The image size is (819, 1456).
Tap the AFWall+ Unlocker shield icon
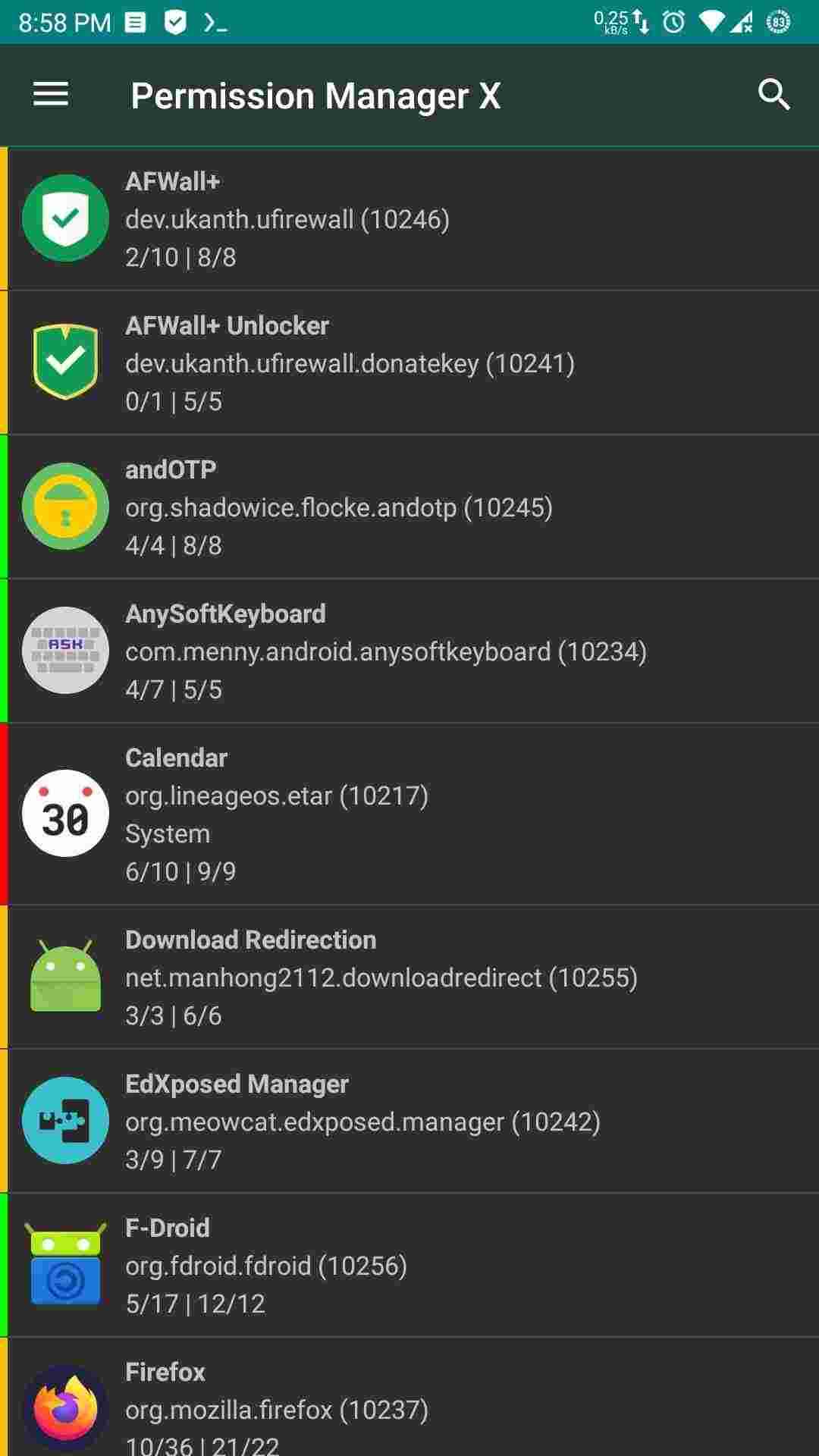click(x=64, y=361)
